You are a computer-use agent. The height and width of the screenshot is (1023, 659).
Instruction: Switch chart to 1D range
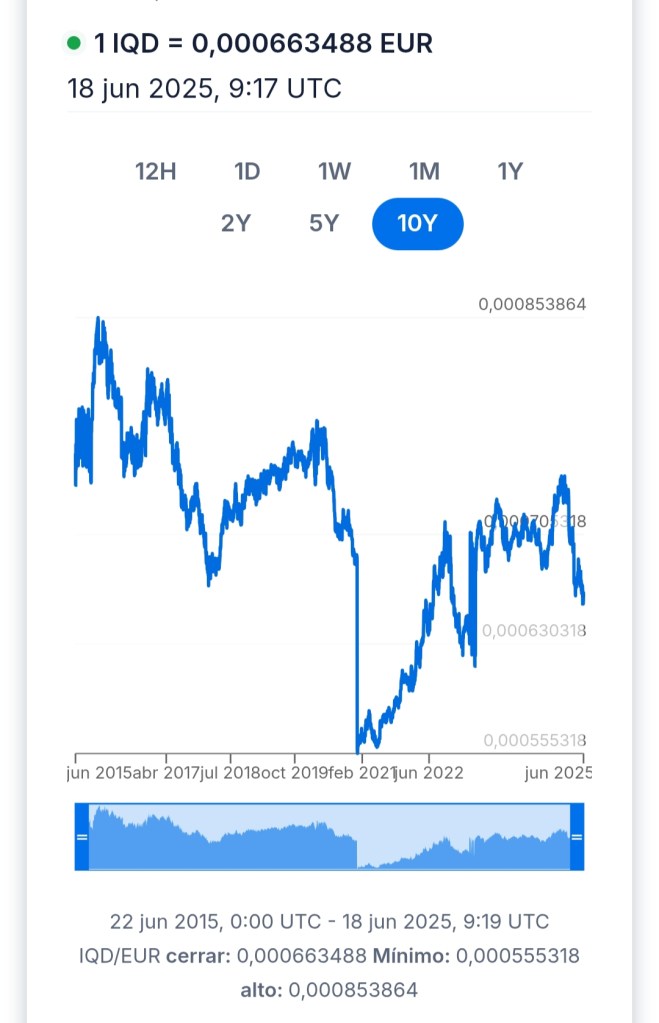coord(247,171)
